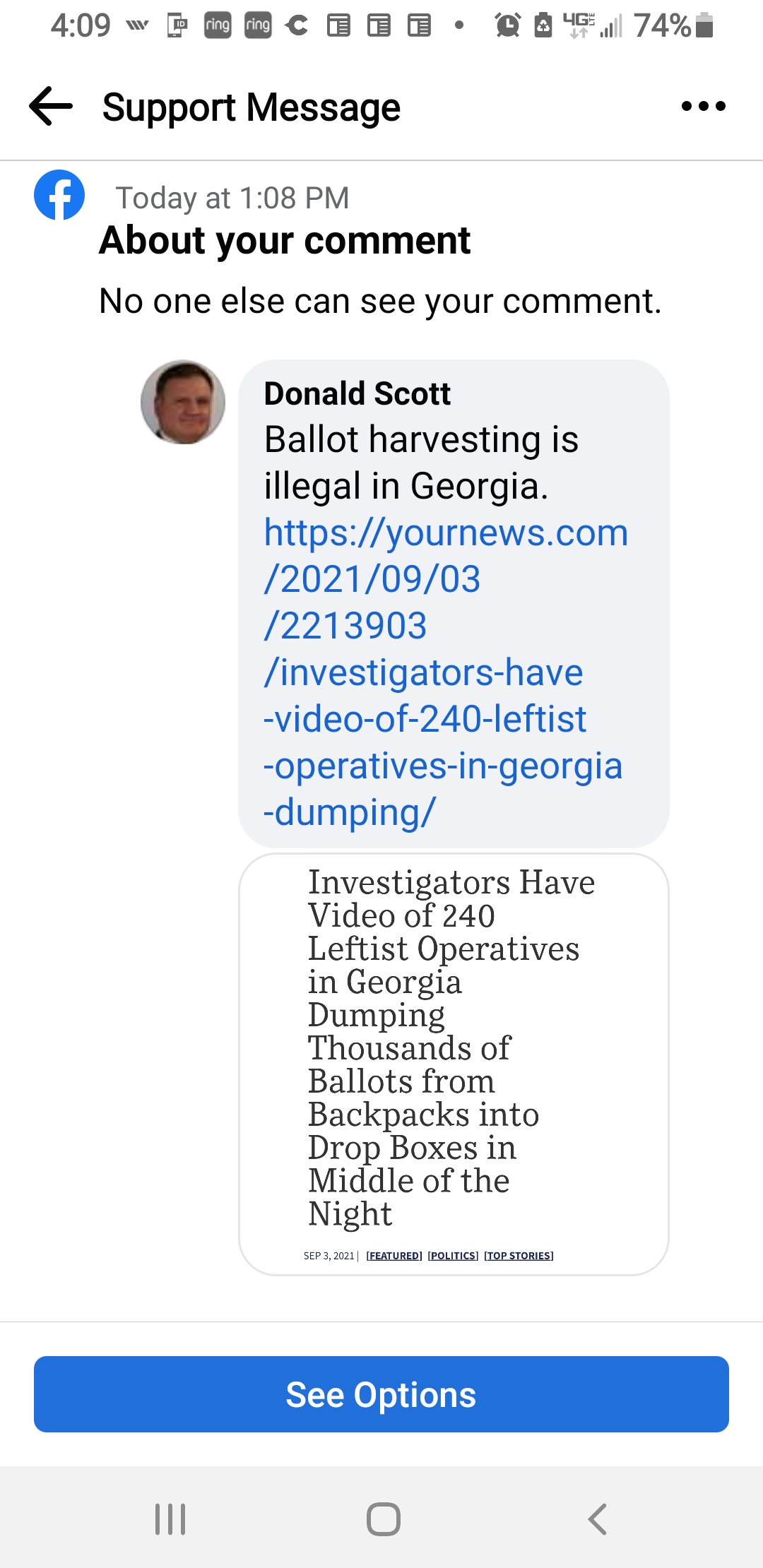Go to the home screen
Viewport: 763px width, 1568px height.
pos(383,1519)
